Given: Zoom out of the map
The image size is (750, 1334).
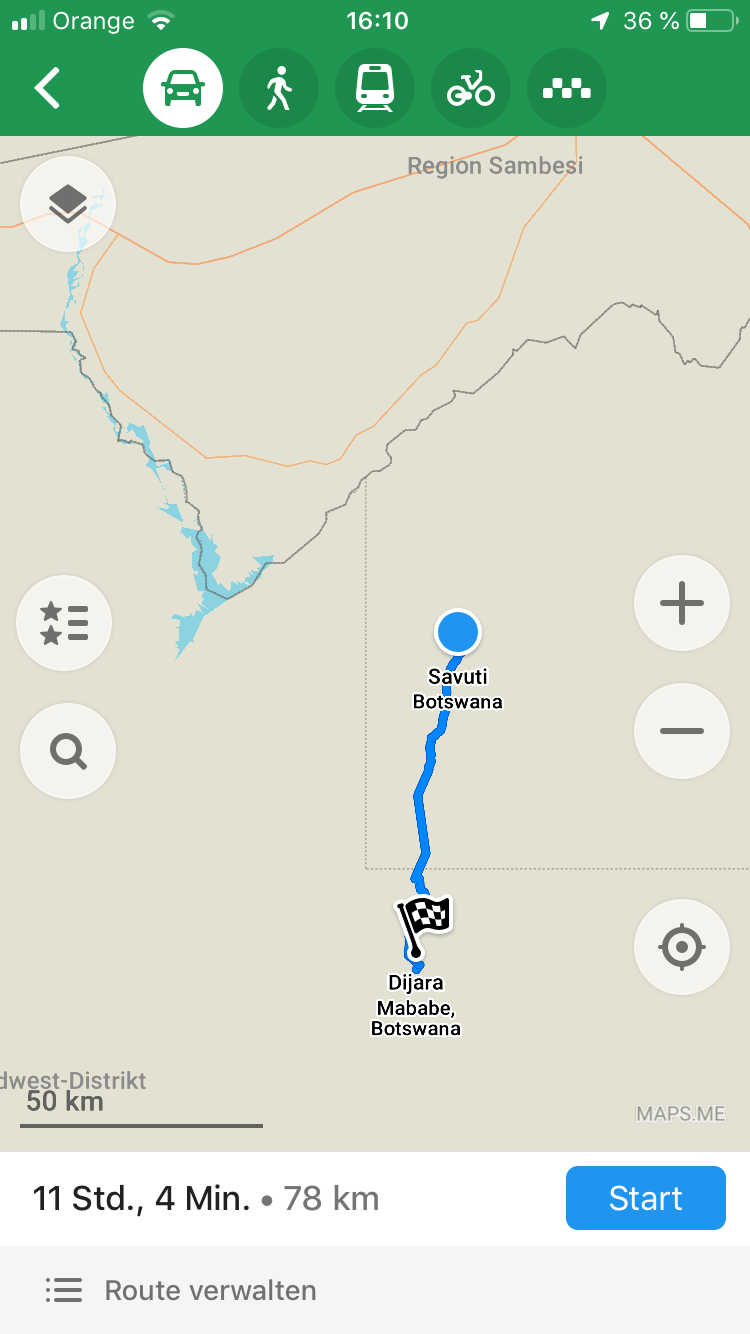Looking at the screenshot, I should click(x=682, y=731).
